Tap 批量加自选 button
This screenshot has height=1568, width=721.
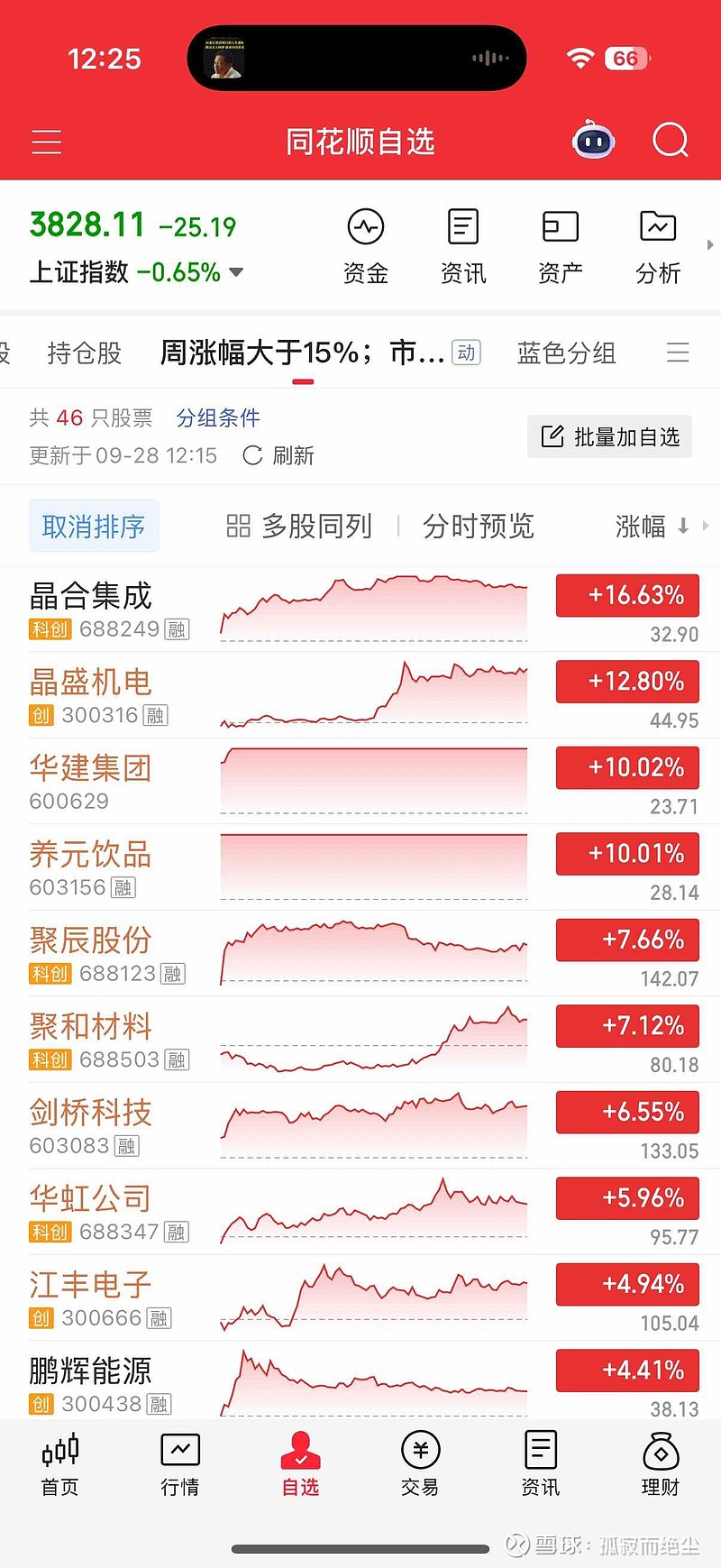point(610,437)
